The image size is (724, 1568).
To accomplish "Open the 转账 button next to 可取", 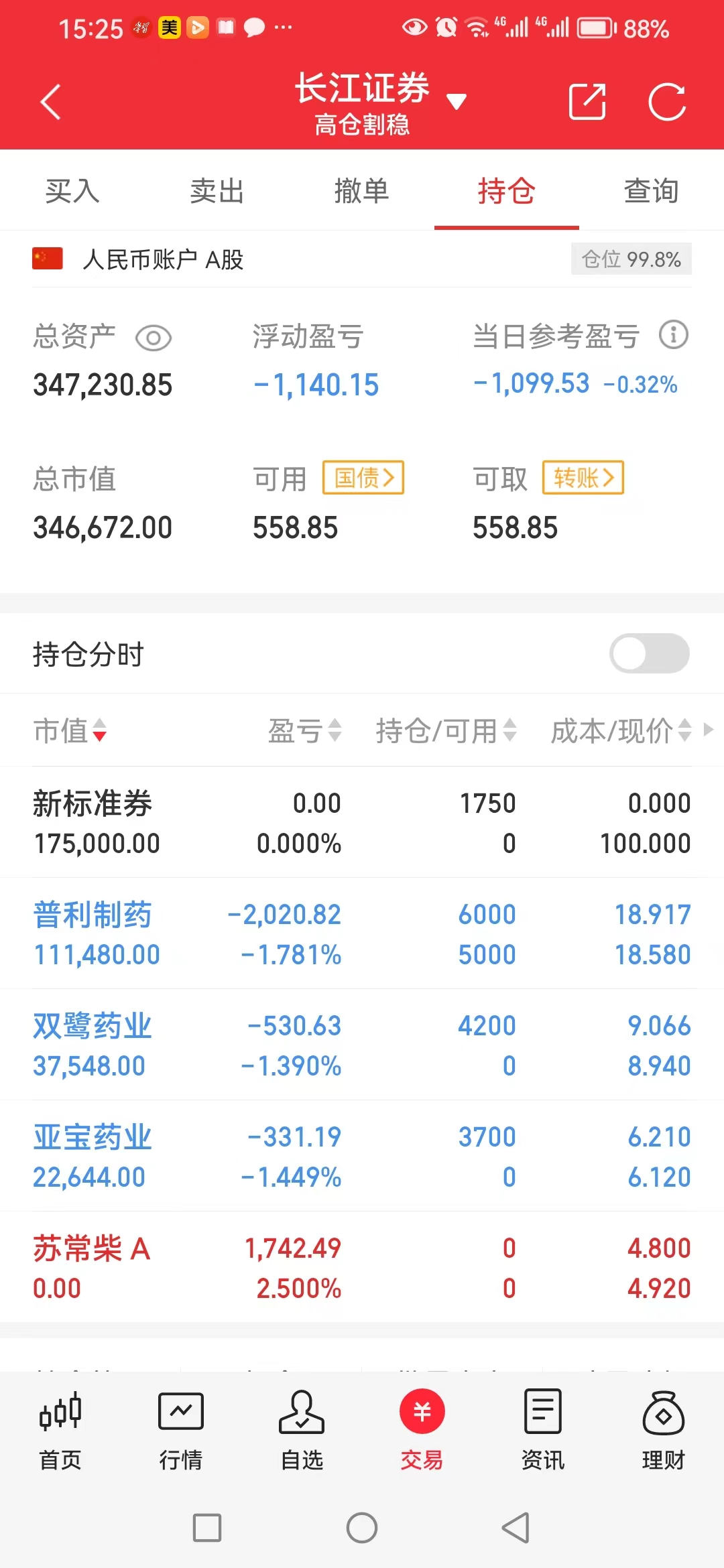I will pos(583,478).
